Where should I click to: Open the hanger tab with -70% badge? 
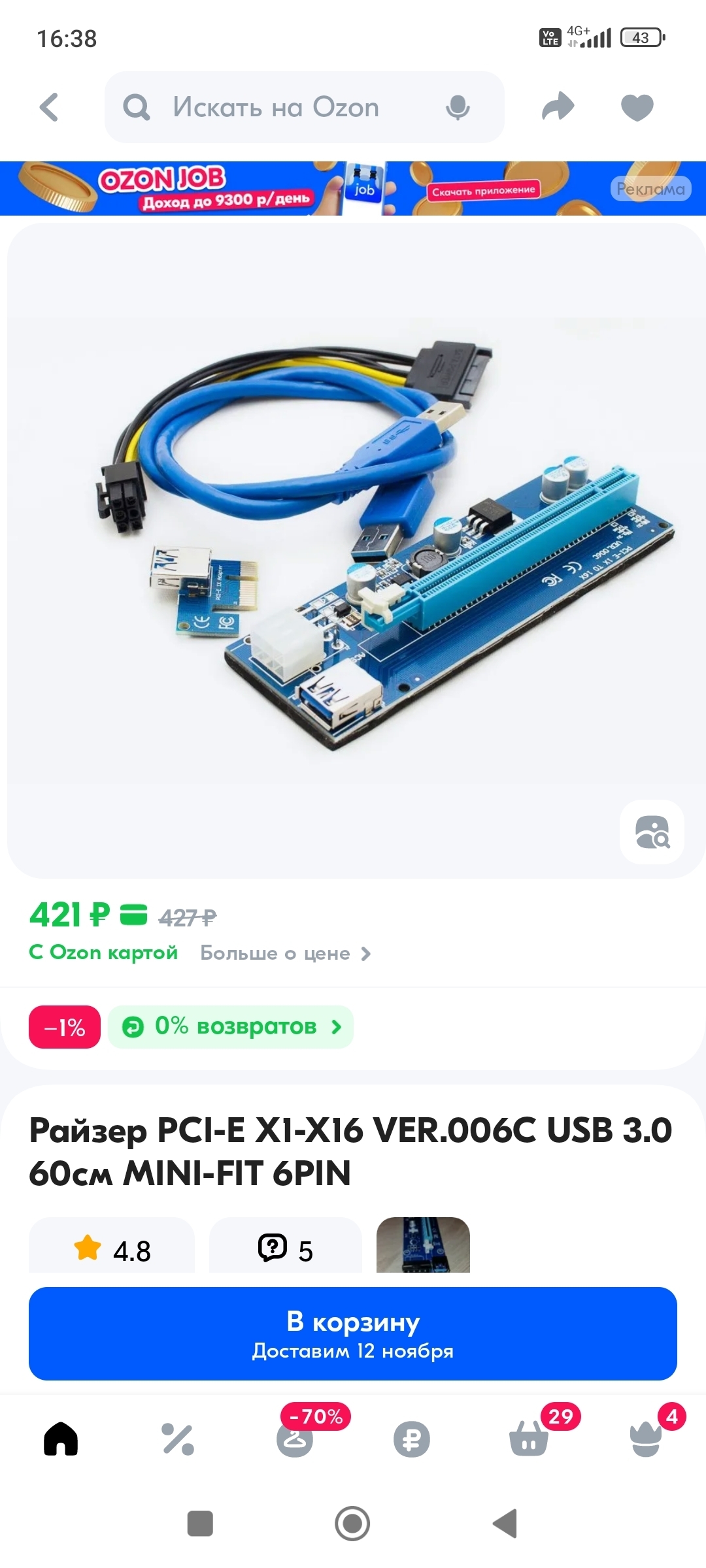(295, 1439)
